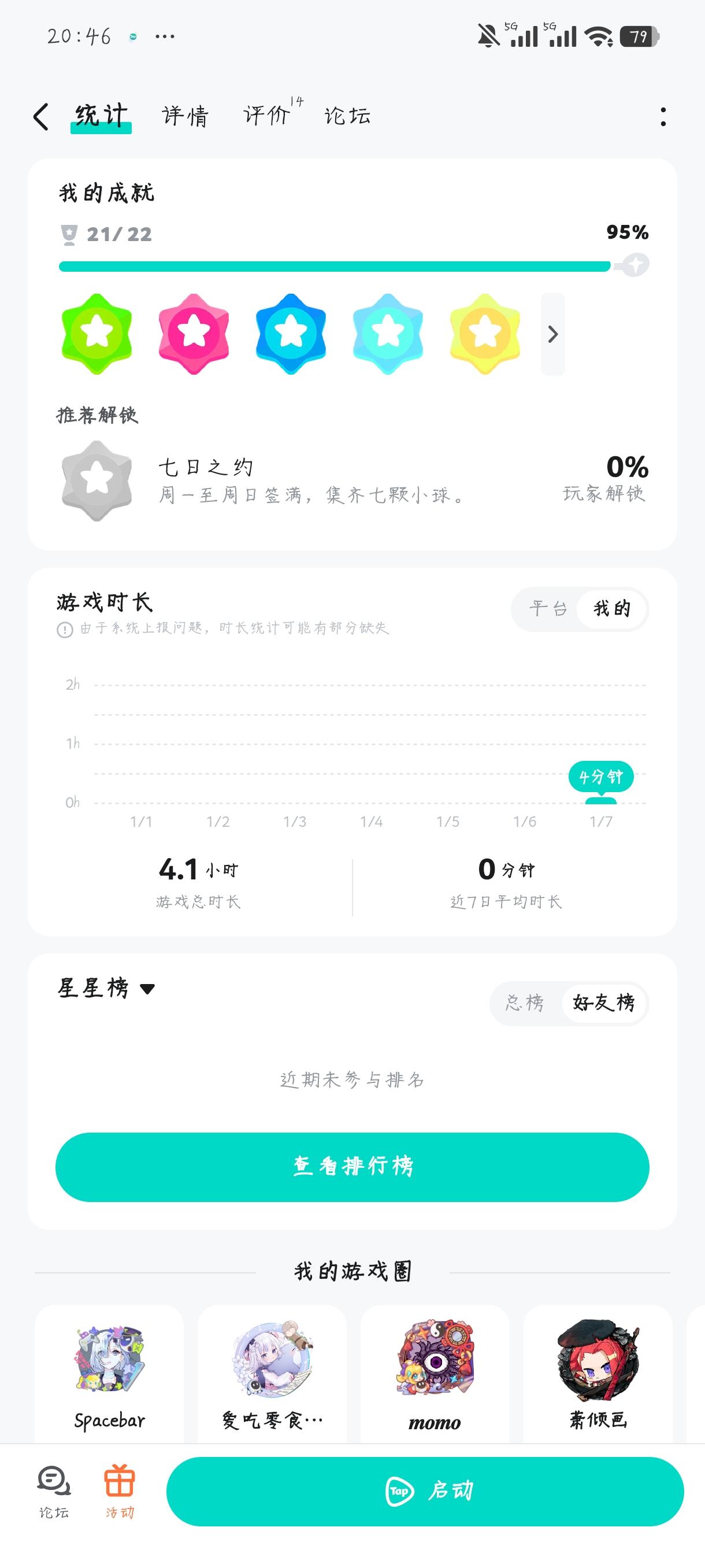Select 我的 in the play time toggle
Image resolution: width=705 pixels, height=1568 pixels.
[612, 608]
